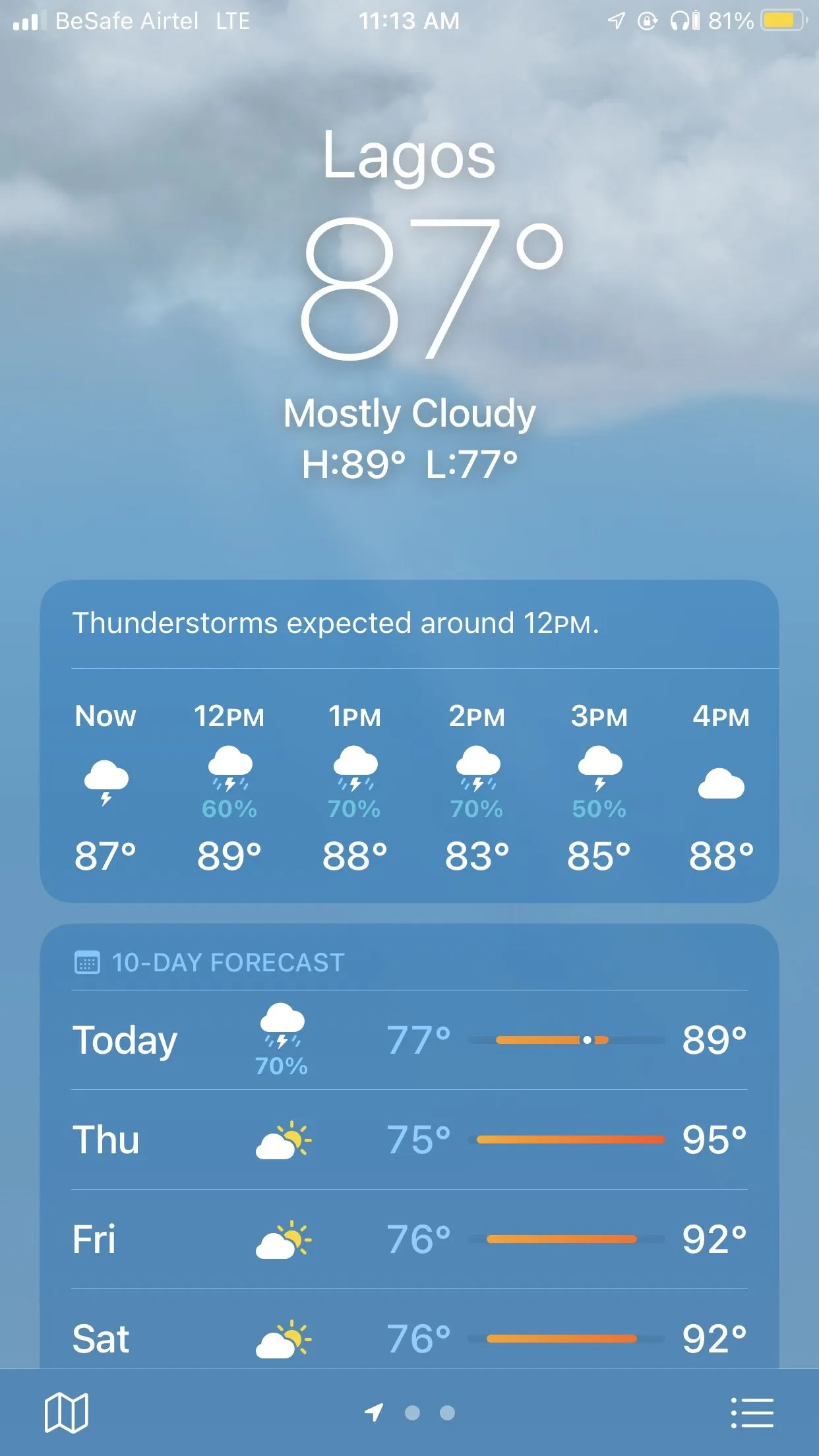Open Today's forecast details

(409, 1040)
